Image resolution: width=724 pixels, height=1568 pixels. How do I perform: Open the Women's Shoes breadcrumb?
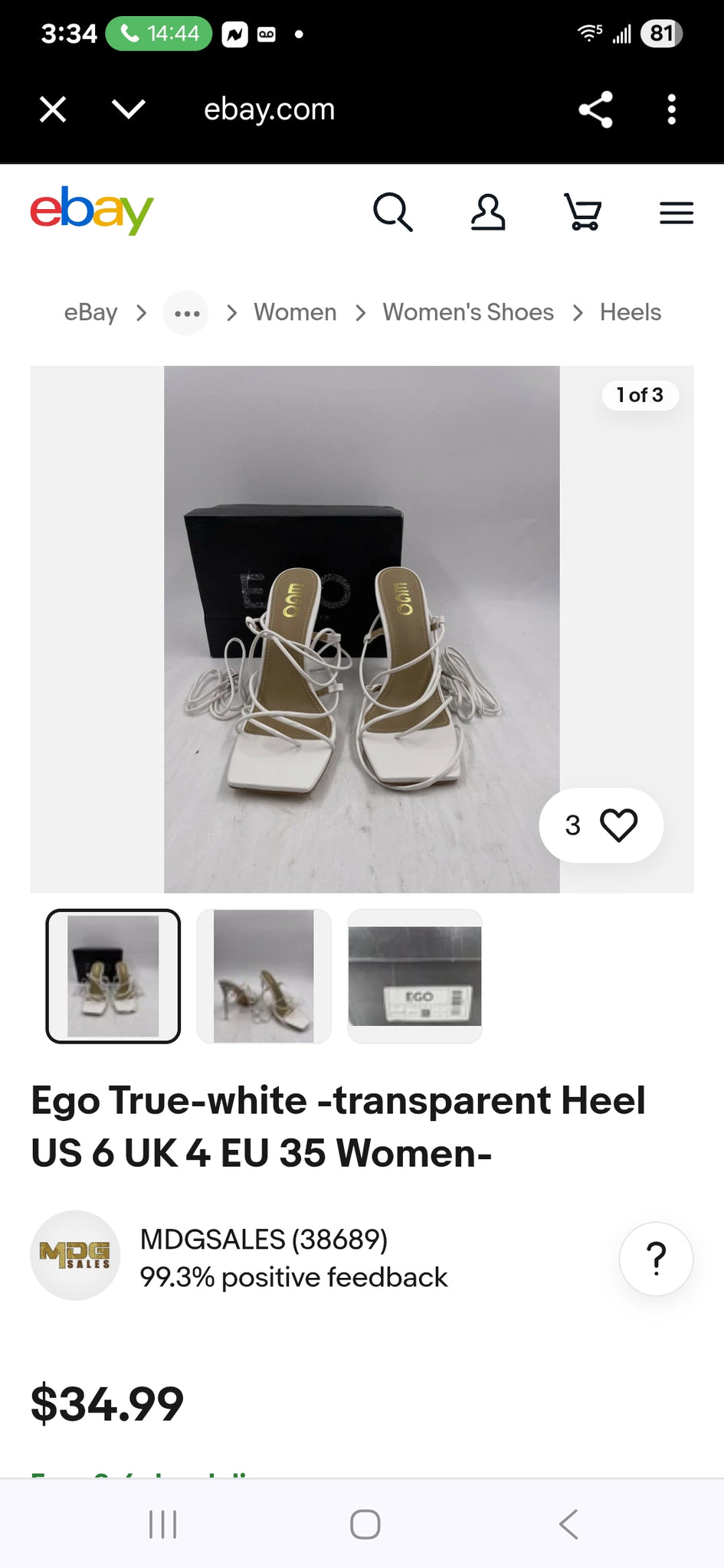coord(468,312)
